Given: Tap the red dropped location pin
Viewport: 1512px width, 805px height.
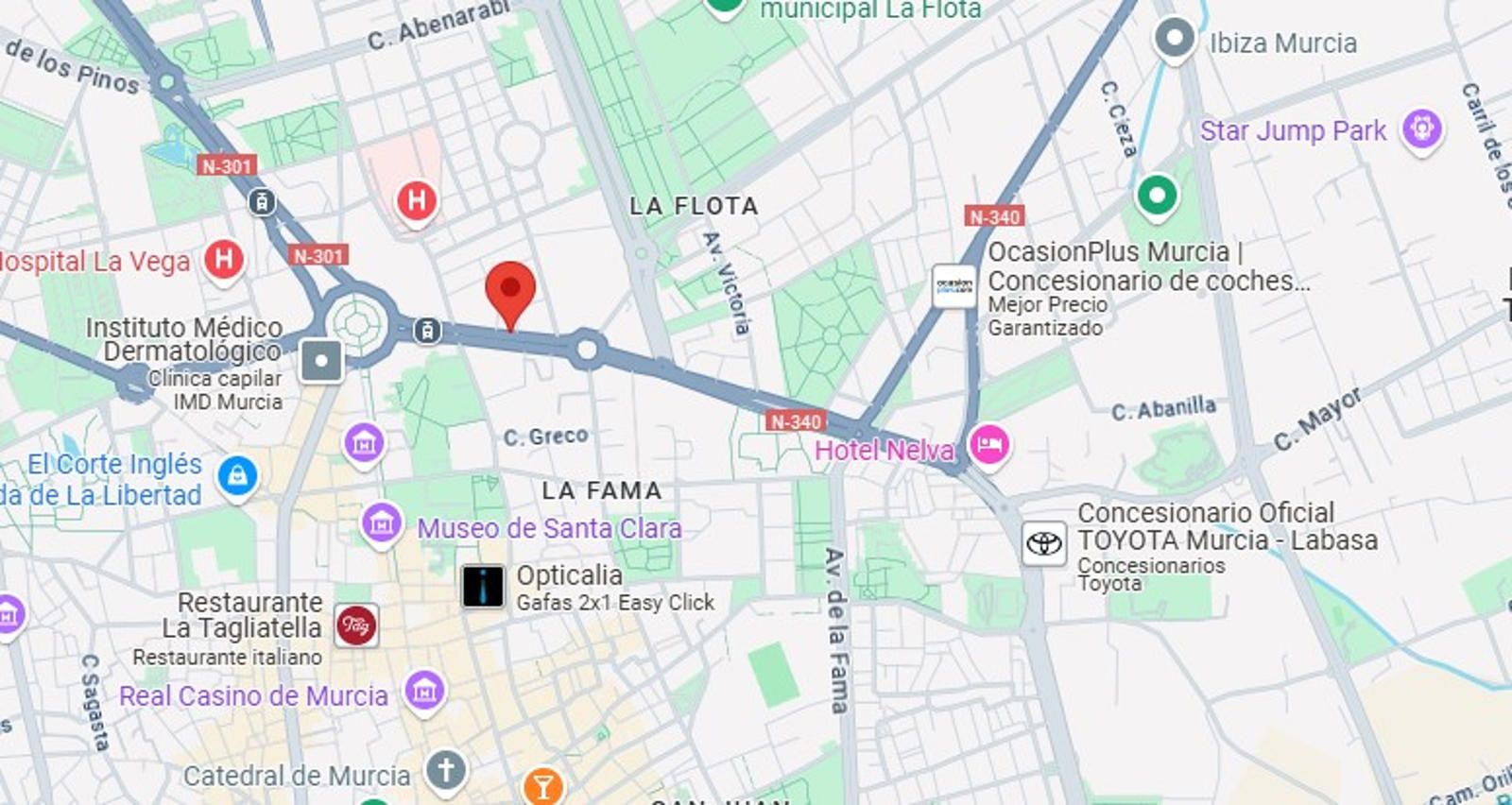Looking at the screenshot, I should click(x=510, y=290).
